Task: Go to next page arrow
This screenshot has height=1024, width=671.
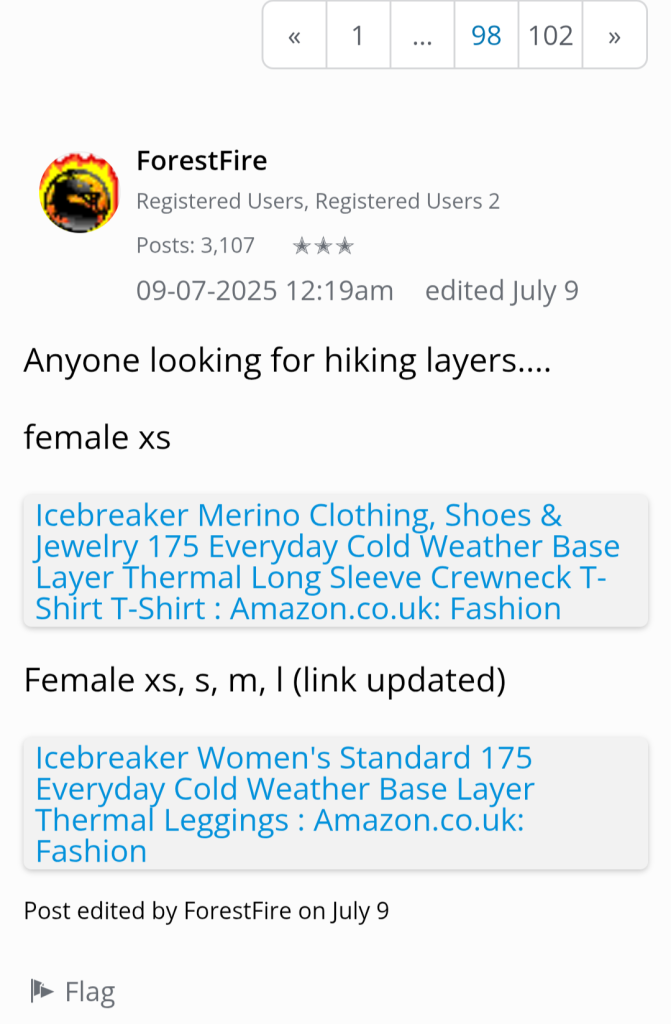Action: [x=614, y=36]
